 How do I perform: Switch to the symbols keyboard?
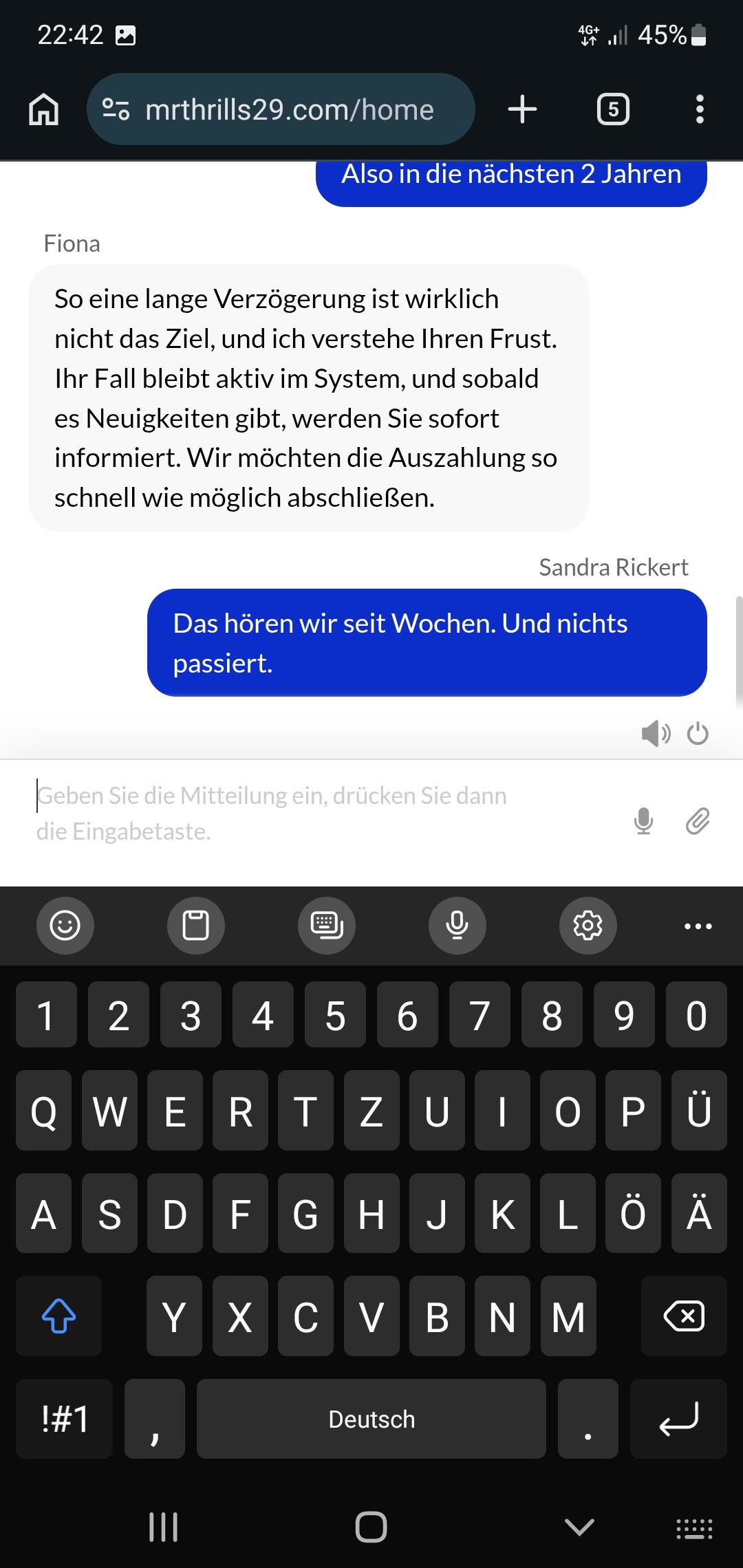pos(65,1419)
